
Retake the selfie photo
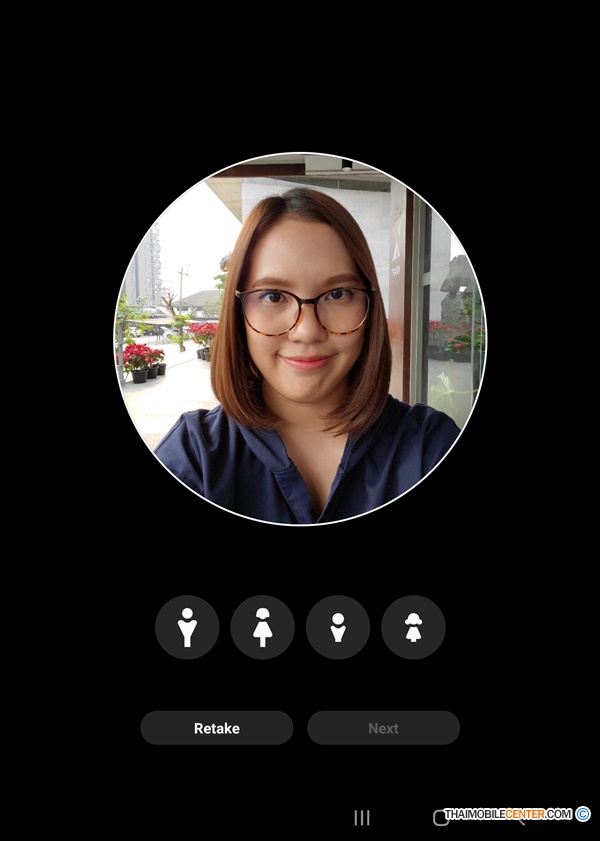pyautogui.click(x=217, y=728)
